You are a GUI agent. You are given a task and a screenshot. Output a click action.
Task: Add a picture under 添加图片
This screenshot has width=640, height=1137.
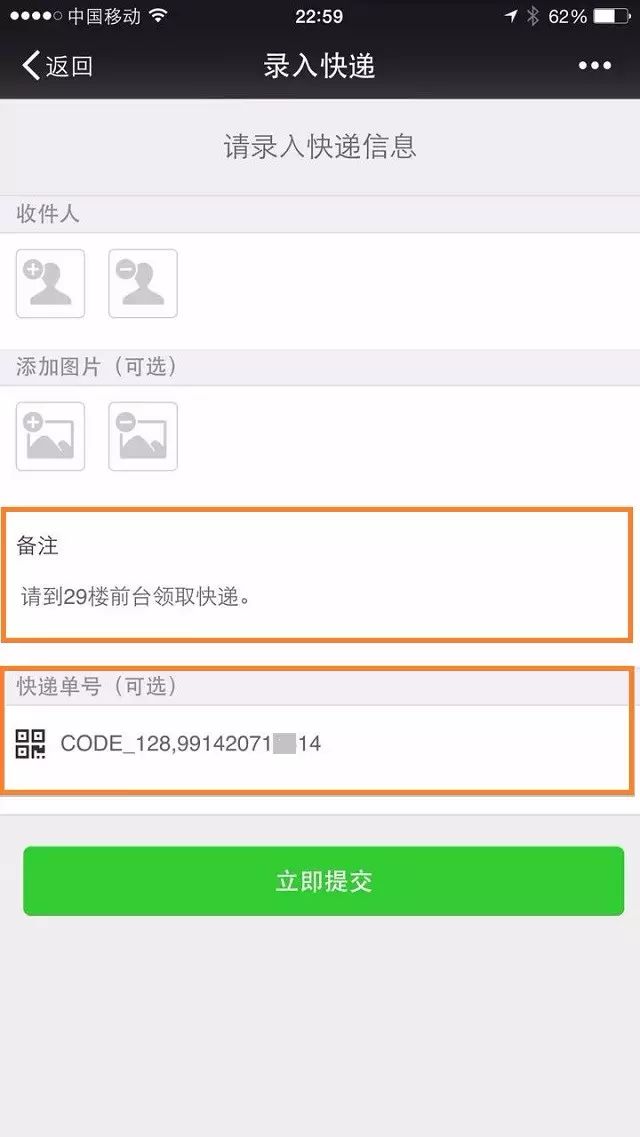(x=50, y=437)
